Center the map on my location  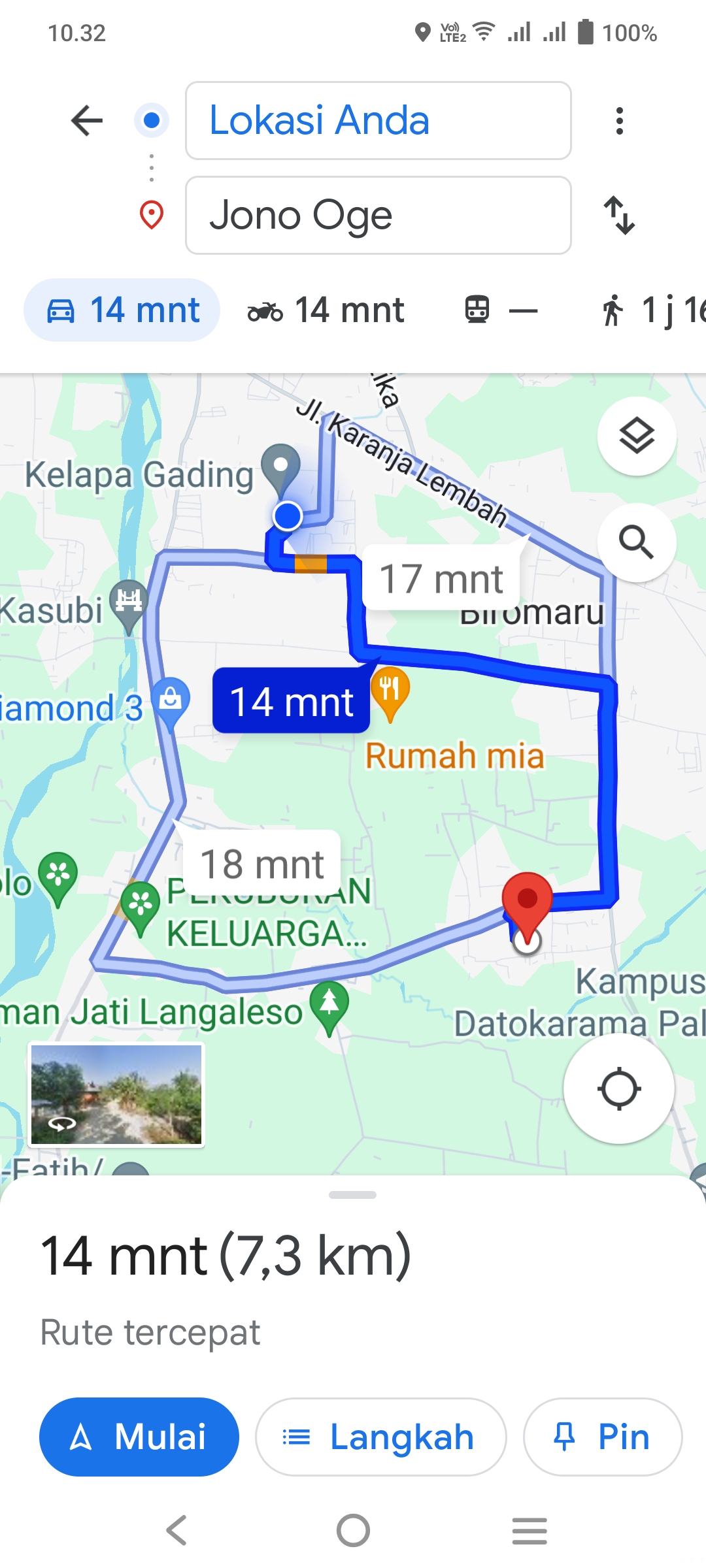[618, 1089]
